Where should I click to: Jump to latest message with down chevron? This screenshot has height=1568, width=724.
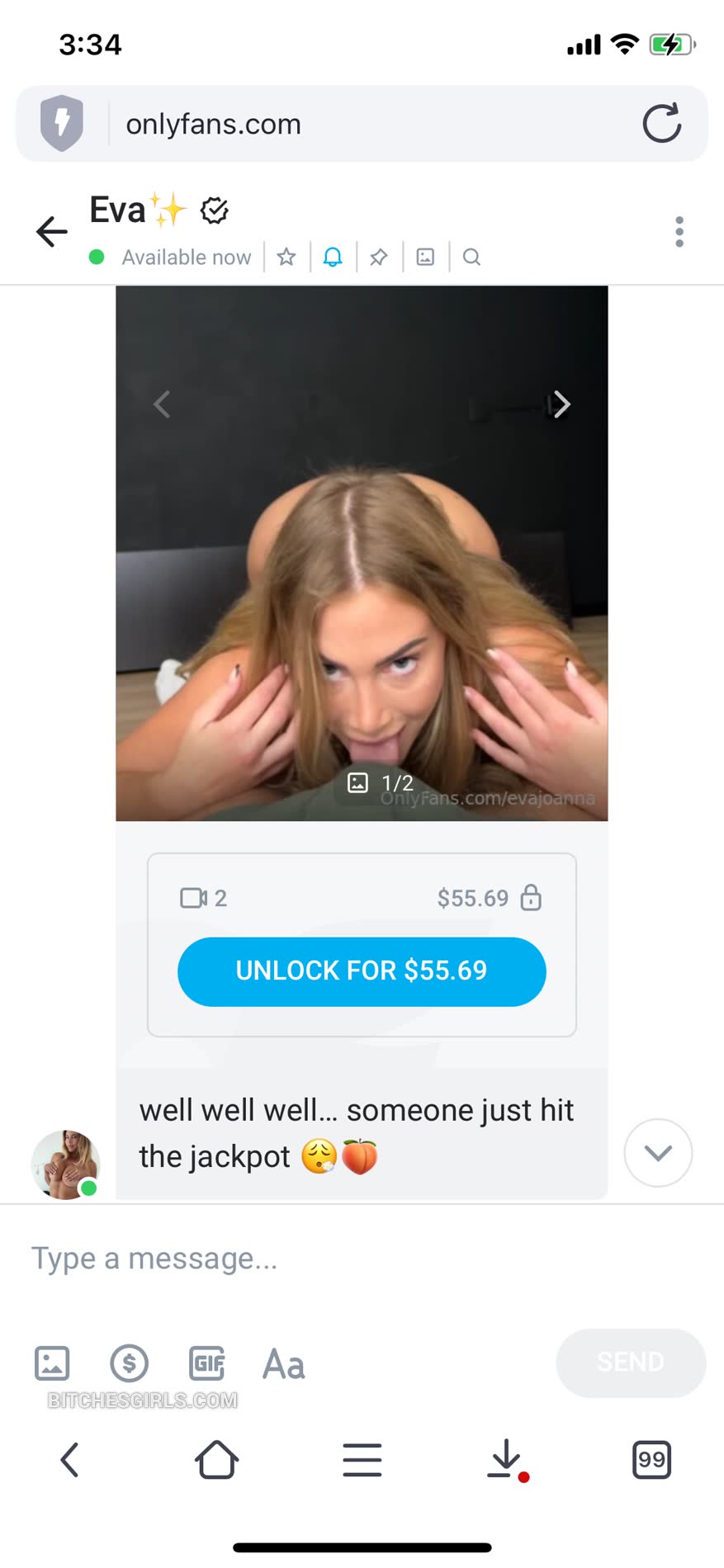(x=658, y=1153)
